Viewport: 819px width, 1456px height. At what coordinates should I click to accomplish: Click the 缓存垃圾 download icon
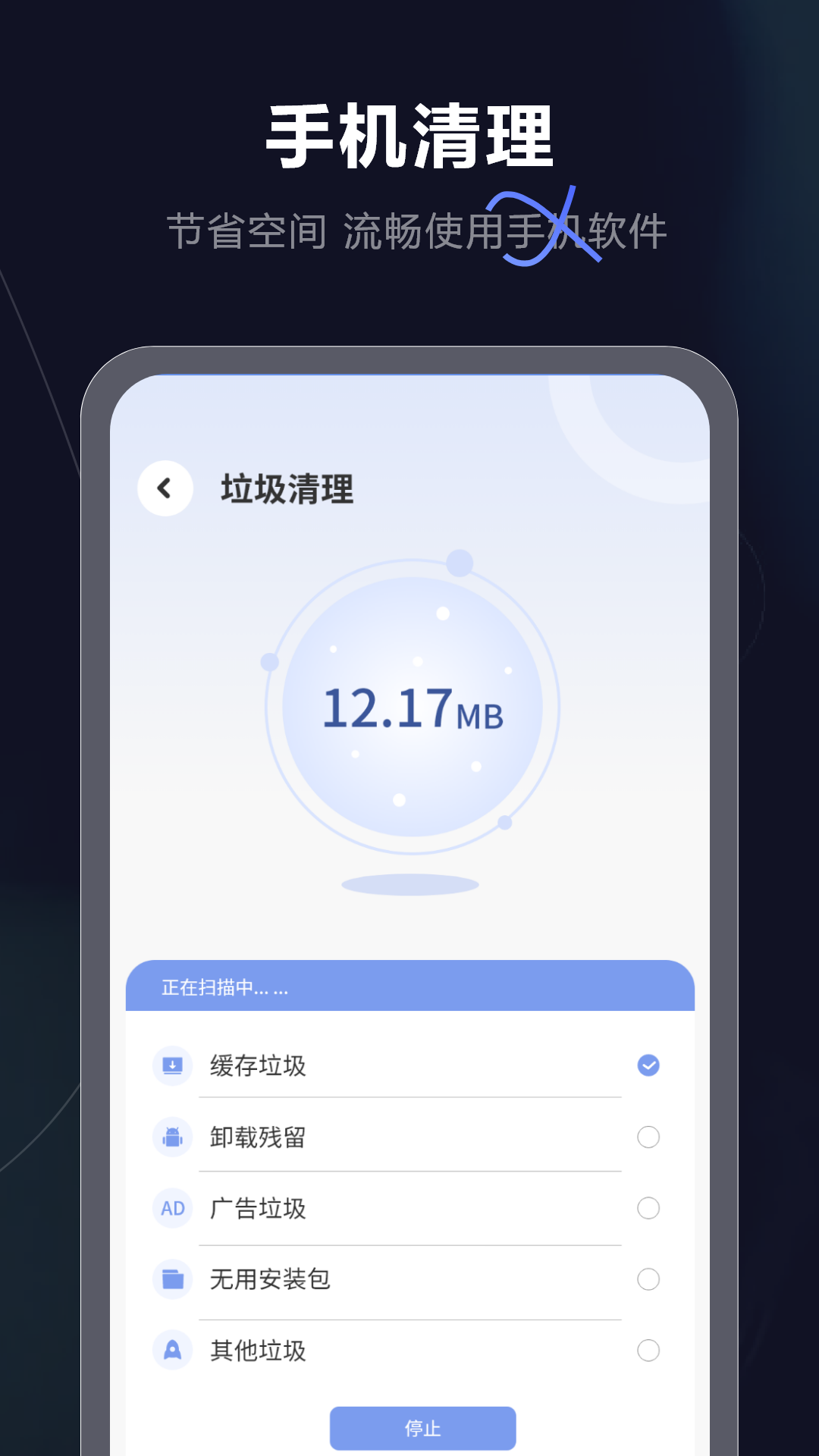point(172,1065)
